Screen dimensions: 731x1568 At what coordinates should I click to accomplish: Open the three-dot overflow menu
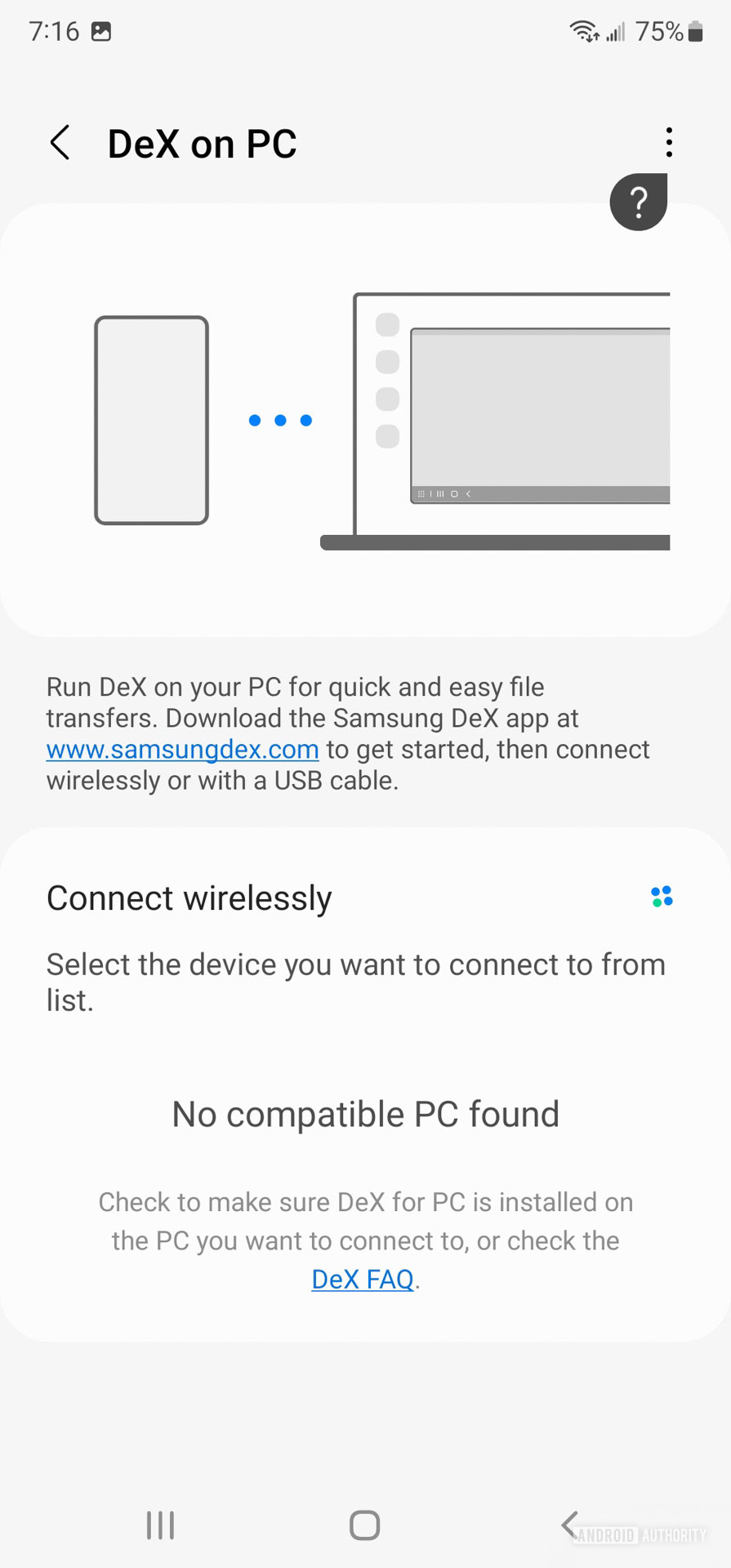669,143
